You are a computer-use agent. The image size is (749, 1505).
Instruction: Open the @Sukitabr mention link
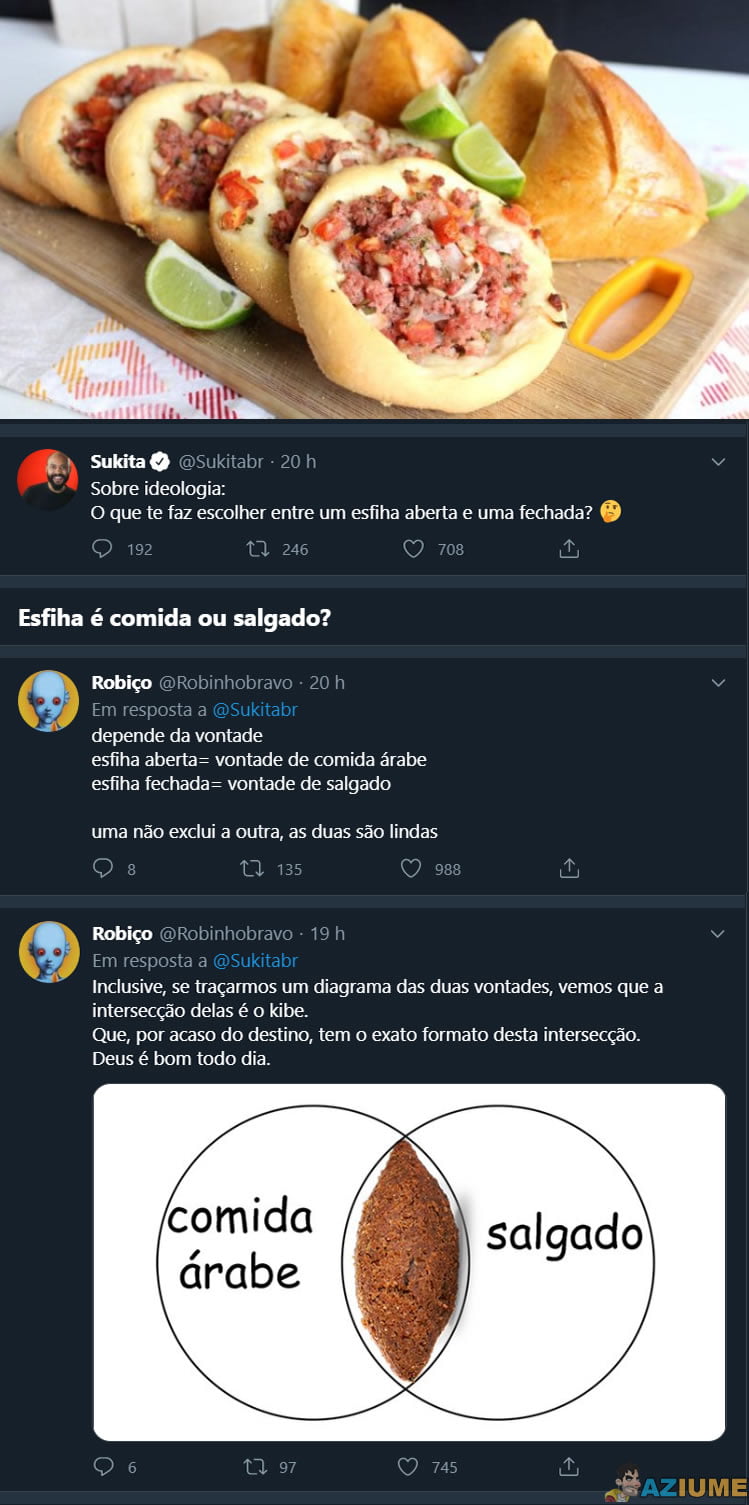[x=256, y=709]
